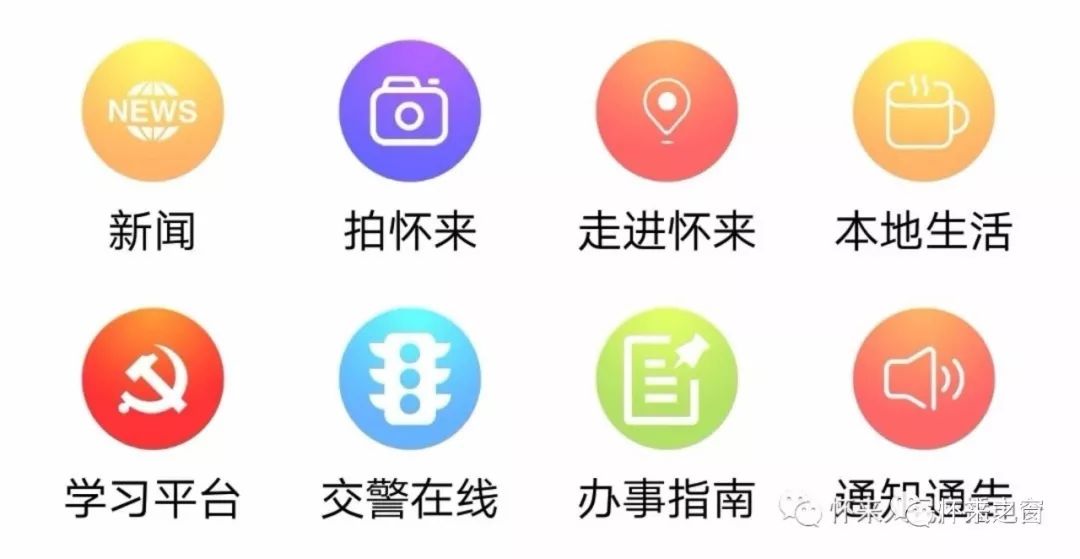
Task: Open the 学习平台 learning platform
Action: [152, 379]
